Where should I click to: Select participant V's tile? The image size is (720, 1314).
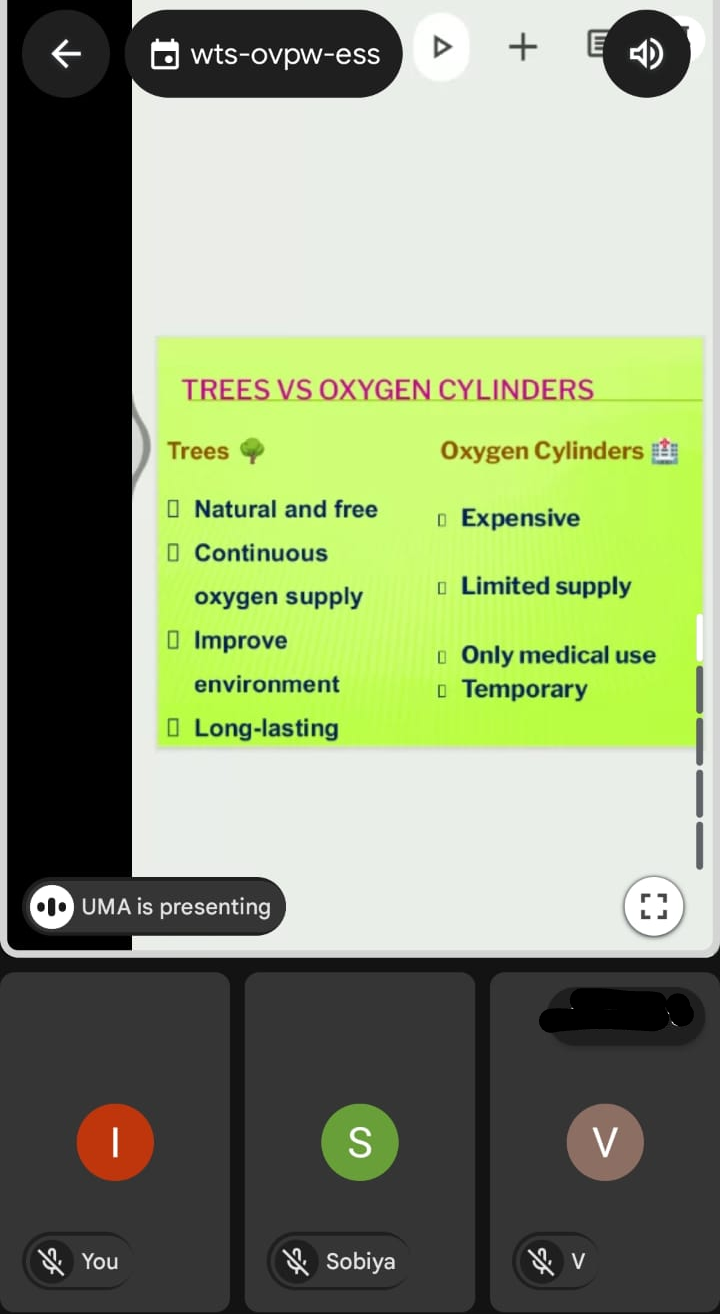click(605, 1142)
